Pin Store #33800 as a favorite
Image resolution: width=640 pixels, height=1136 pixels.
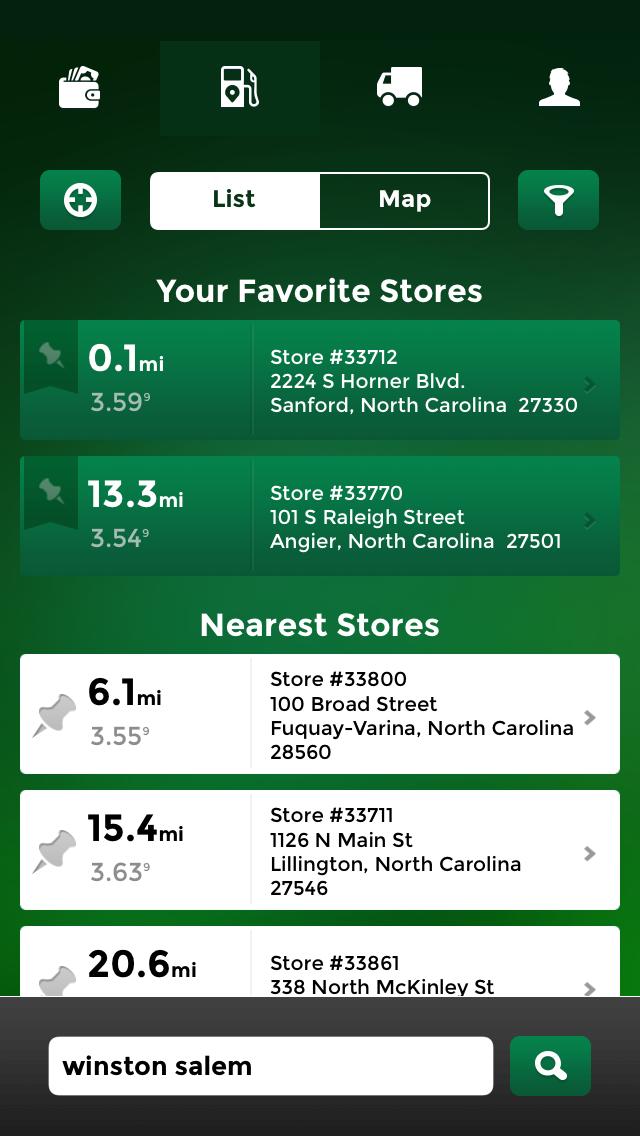pyautogui.click(x=55, y=715)
